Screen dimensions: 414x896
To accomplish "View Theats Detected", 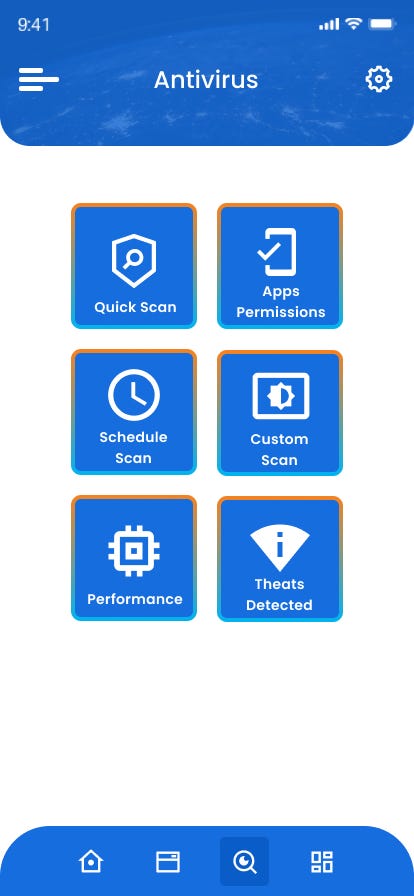I will click(280, 558).
